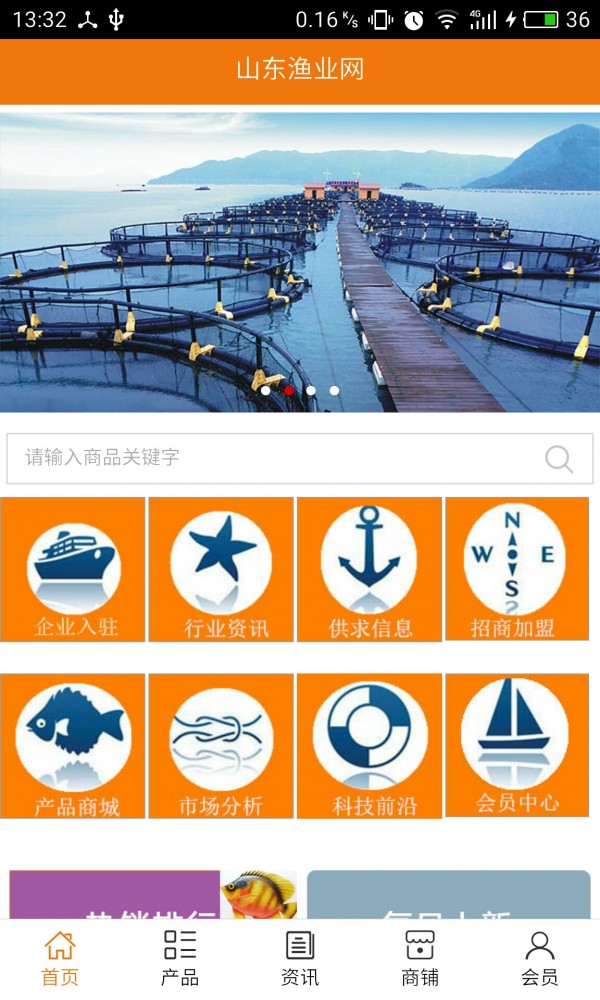Open 行业资讯 tile
This screenshot has width=600, height=1000.
221,570
